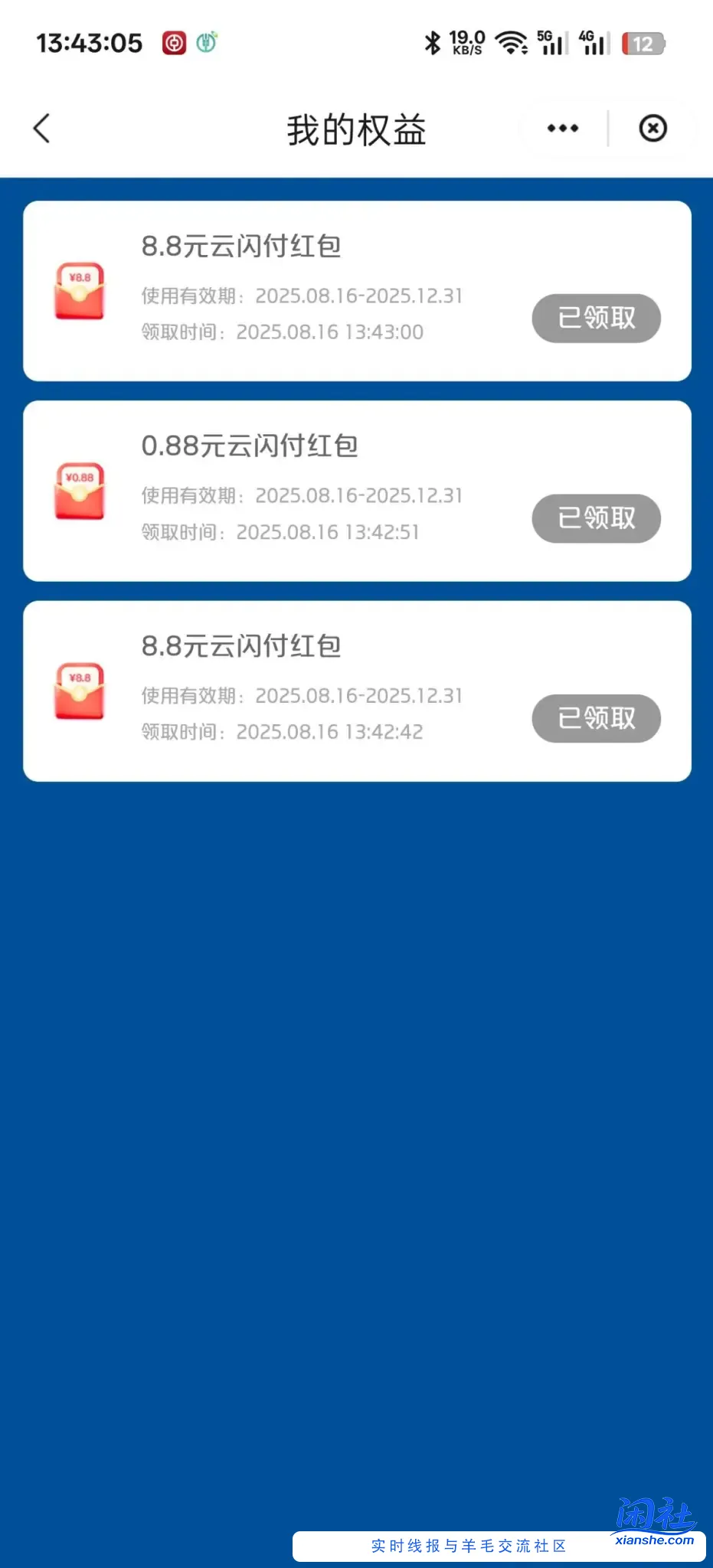Open the "..." more options menu
The width and height of the screenshot is (713, 1568).
point(561,128)
